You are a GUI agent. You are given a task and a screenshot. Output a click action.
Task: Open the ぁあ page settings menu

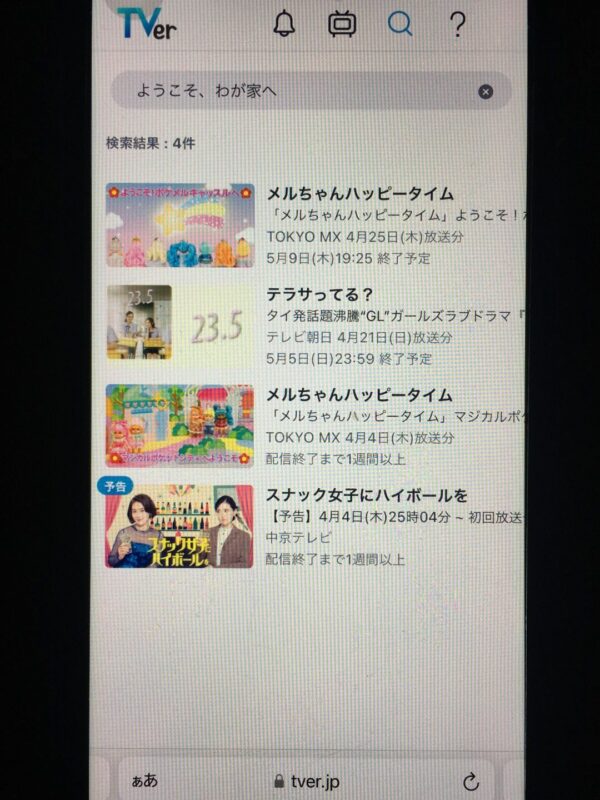(x=144, y=781)
